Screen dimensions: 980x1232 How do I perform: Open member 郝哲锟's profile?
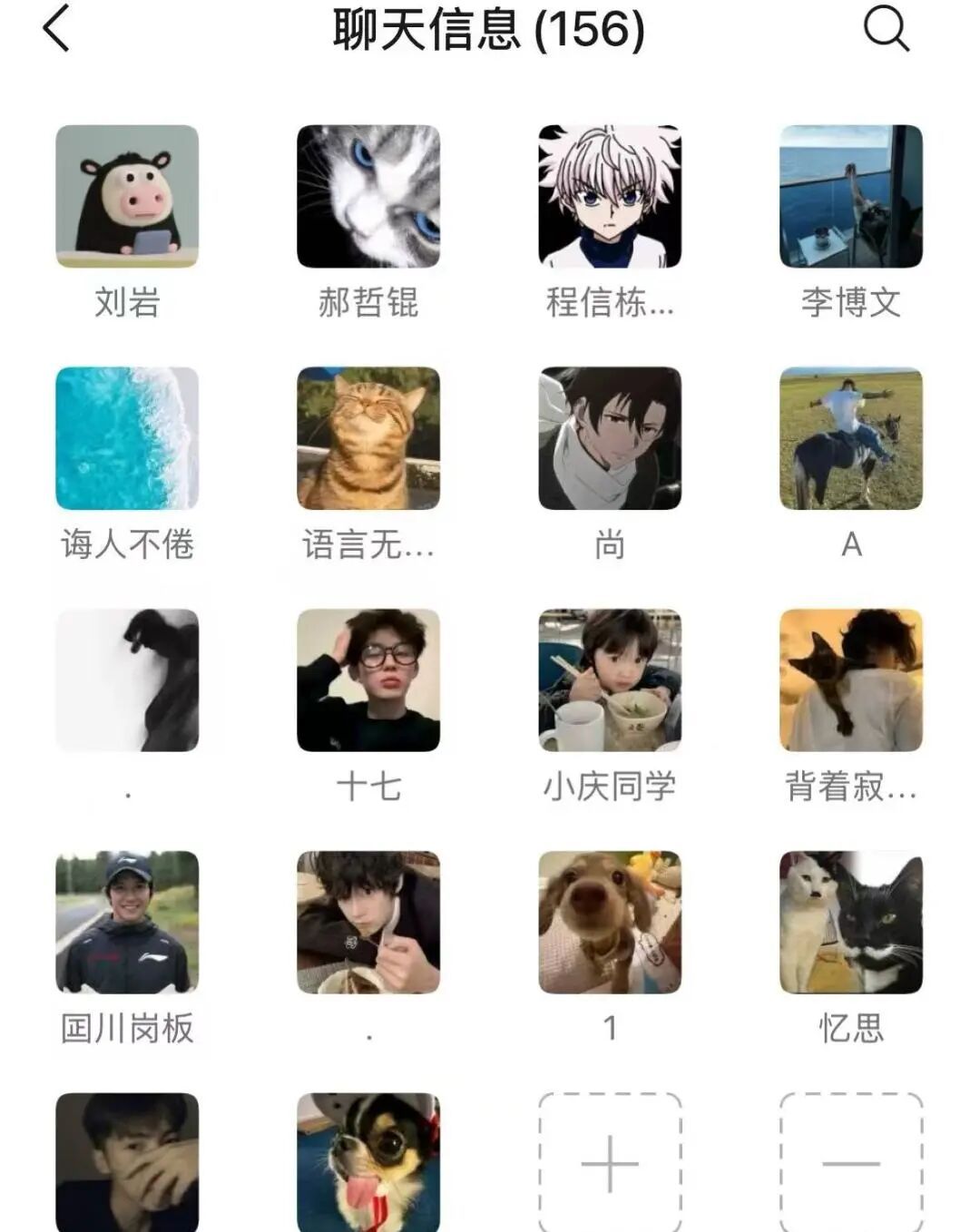pos(368,197)
